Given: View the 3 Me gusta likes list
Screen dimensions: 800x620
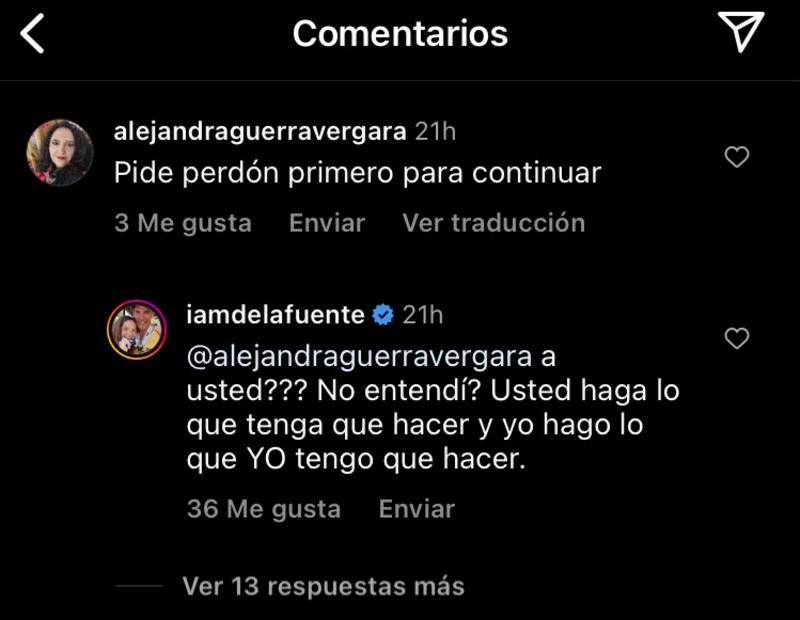Looking at the screenshot, I should pos(182,222).
